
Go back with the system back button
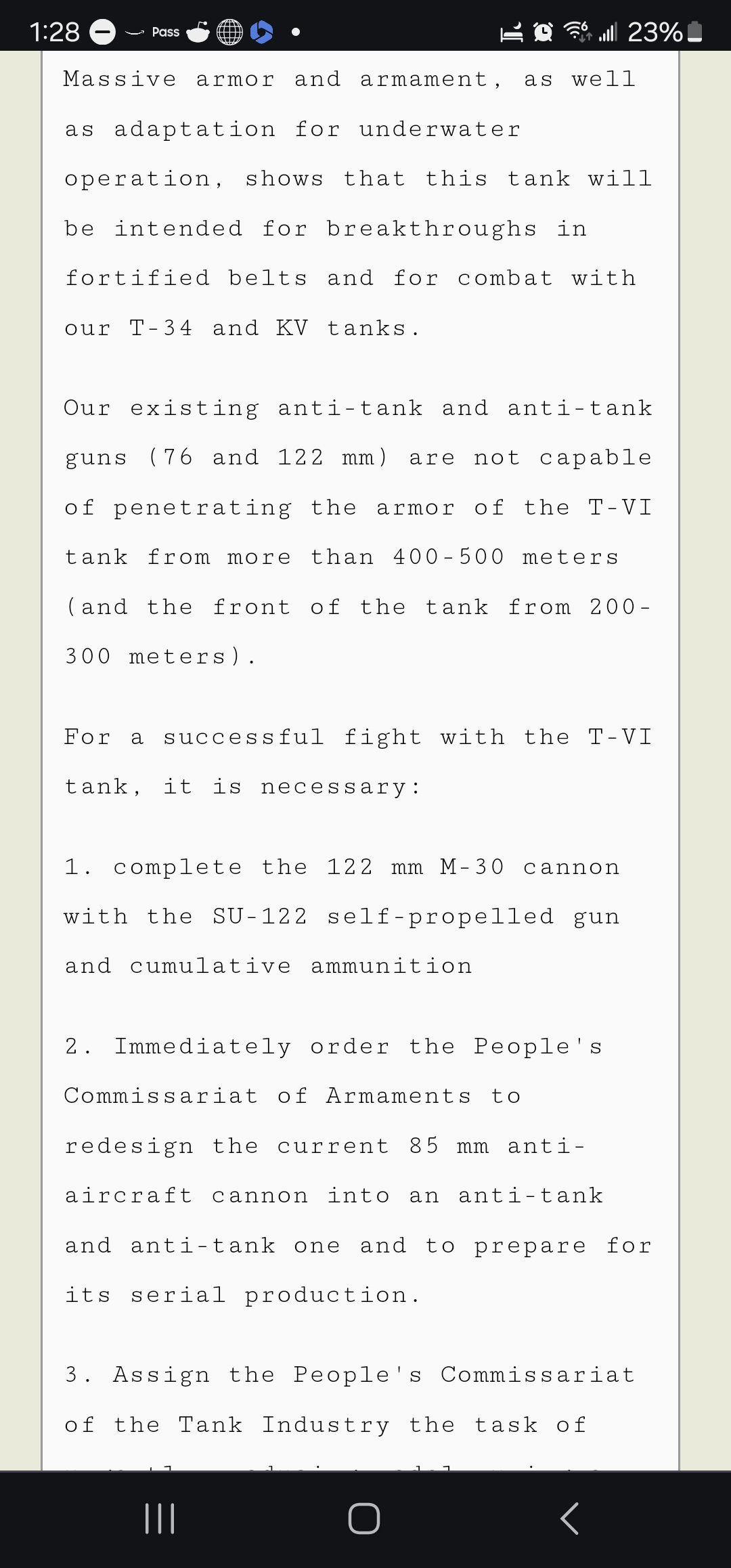570,1519
